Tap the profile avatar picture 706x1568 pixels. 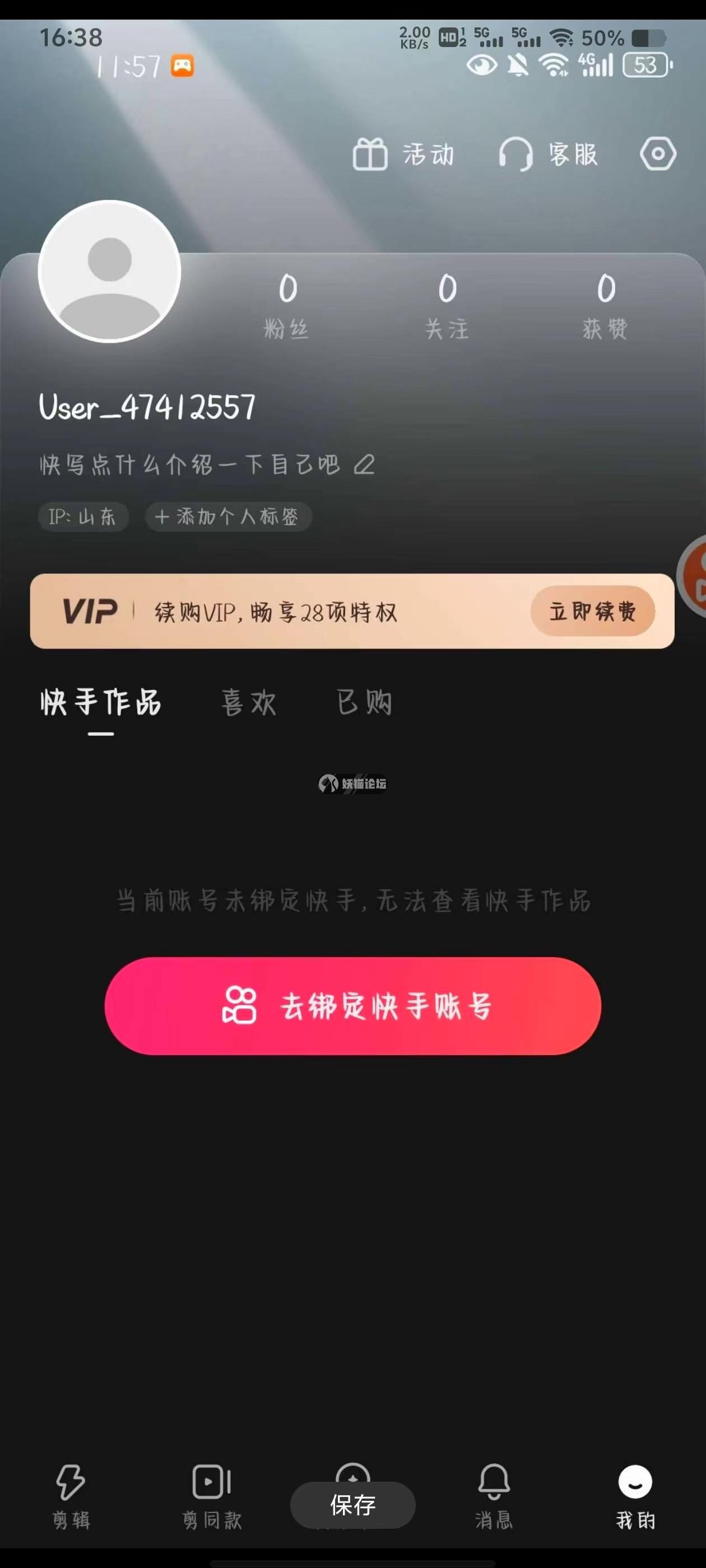110,271
